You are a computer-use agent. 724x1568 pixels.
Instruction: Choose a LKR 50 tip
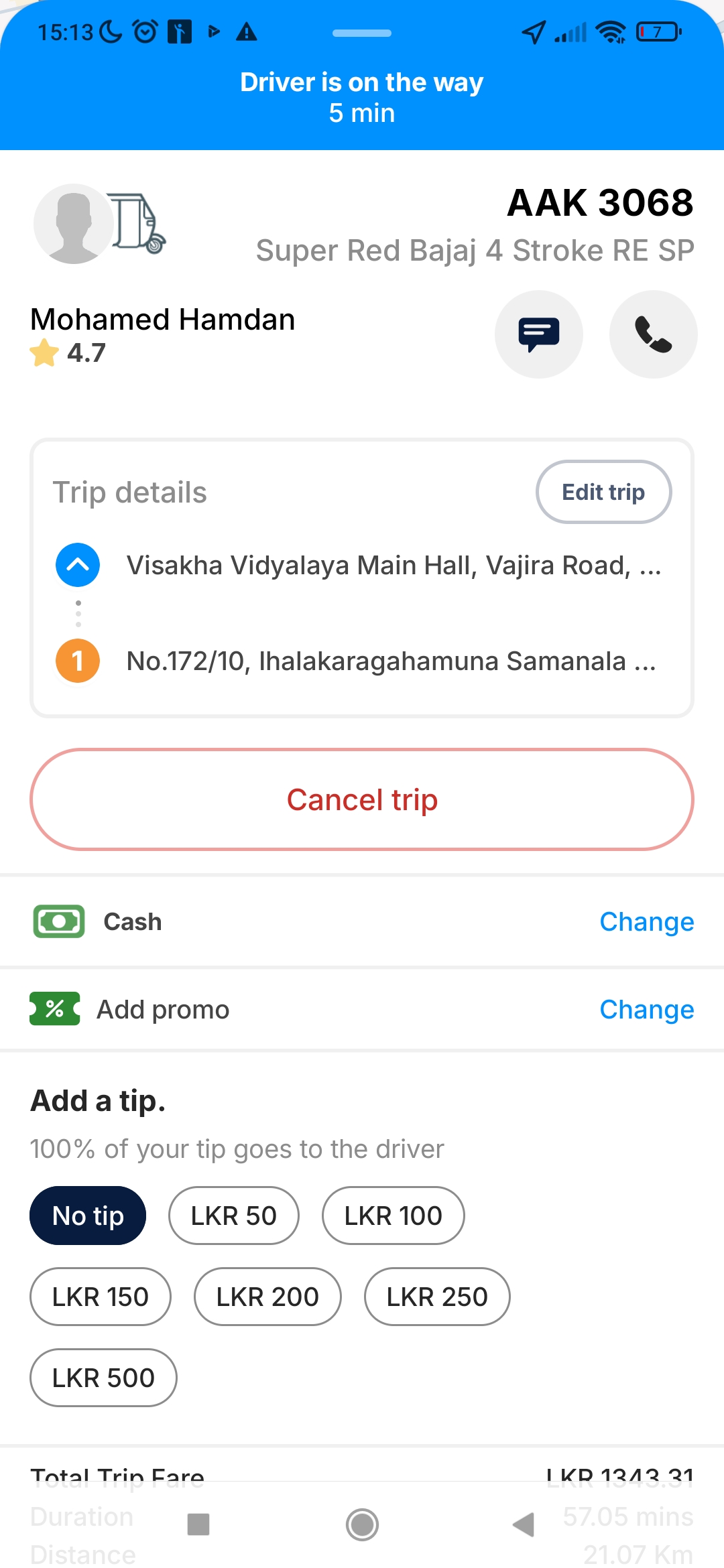(x=233, y=1216)
